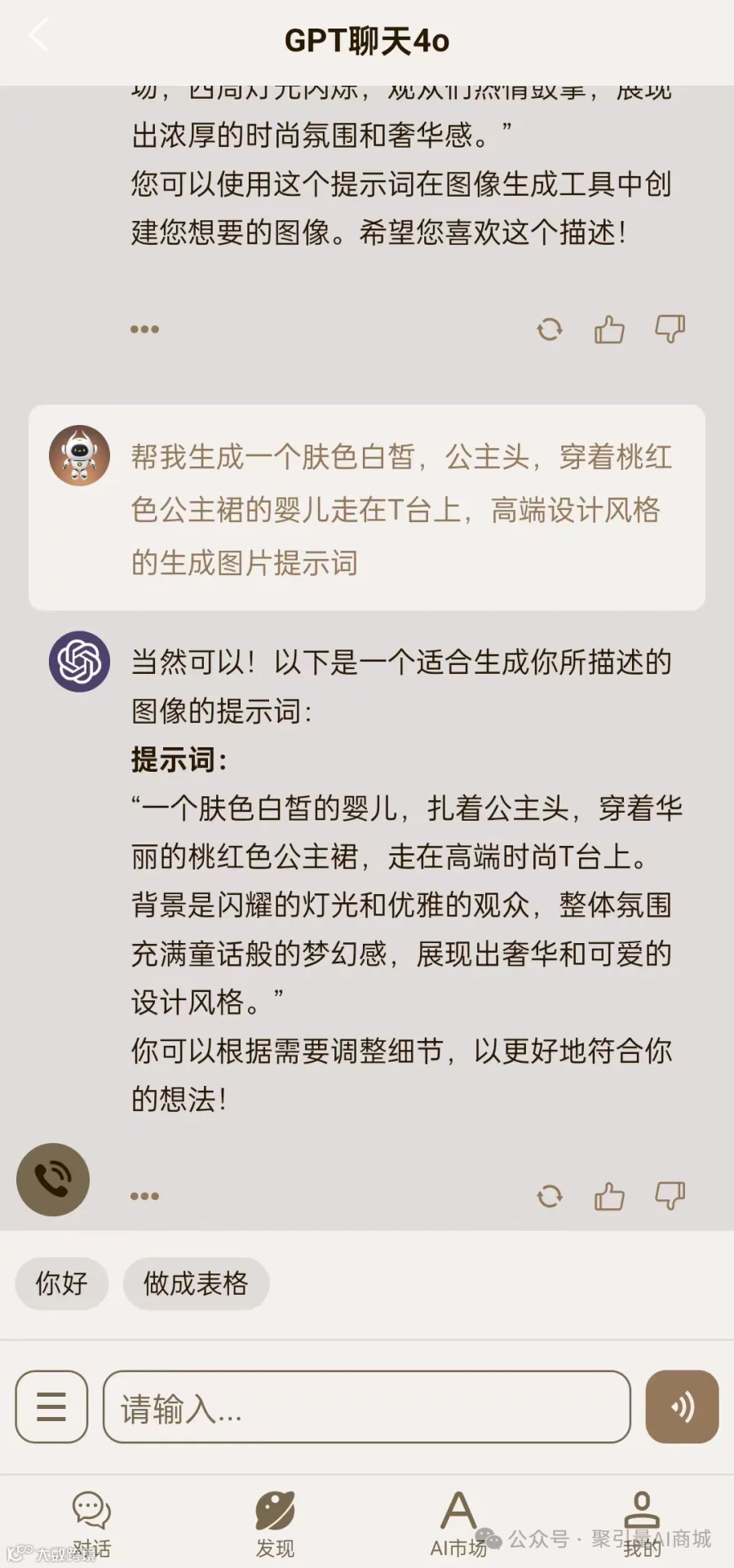Dislike the first reply ending with 希望您喜欢这个描述
The image size is (734, 1568).
click(x=670, y=330)
